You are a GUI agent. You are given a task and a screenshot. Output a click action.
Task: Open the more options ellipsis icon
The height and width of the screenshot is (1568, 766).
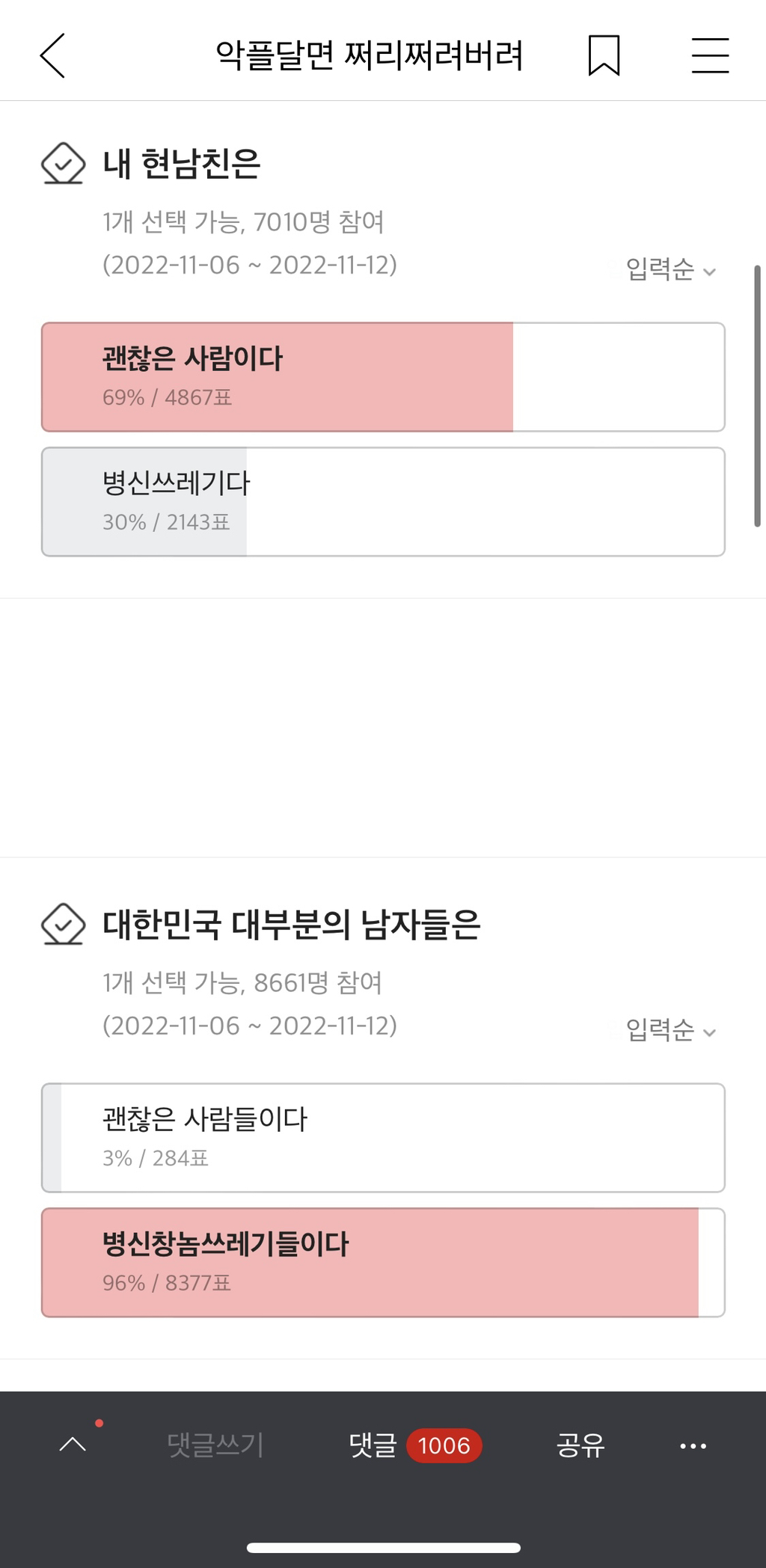pos(693,1445)
